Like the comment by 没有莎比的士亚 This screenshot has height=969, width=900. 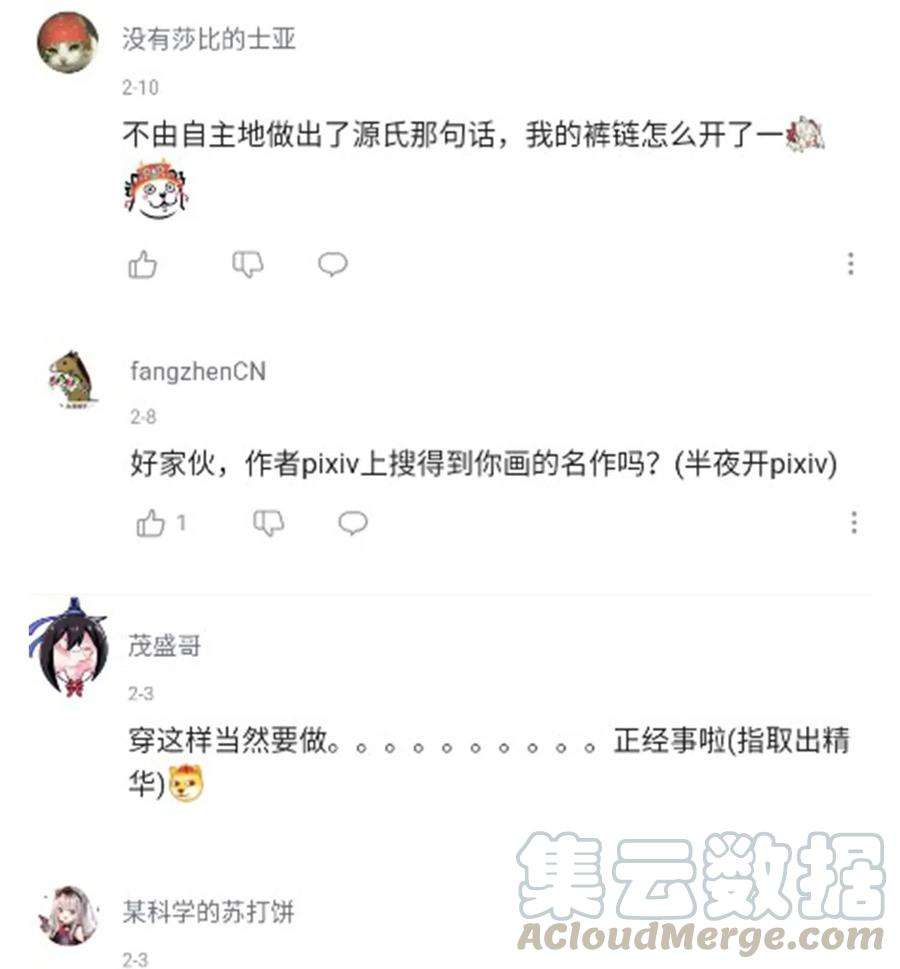pos(143,265)
